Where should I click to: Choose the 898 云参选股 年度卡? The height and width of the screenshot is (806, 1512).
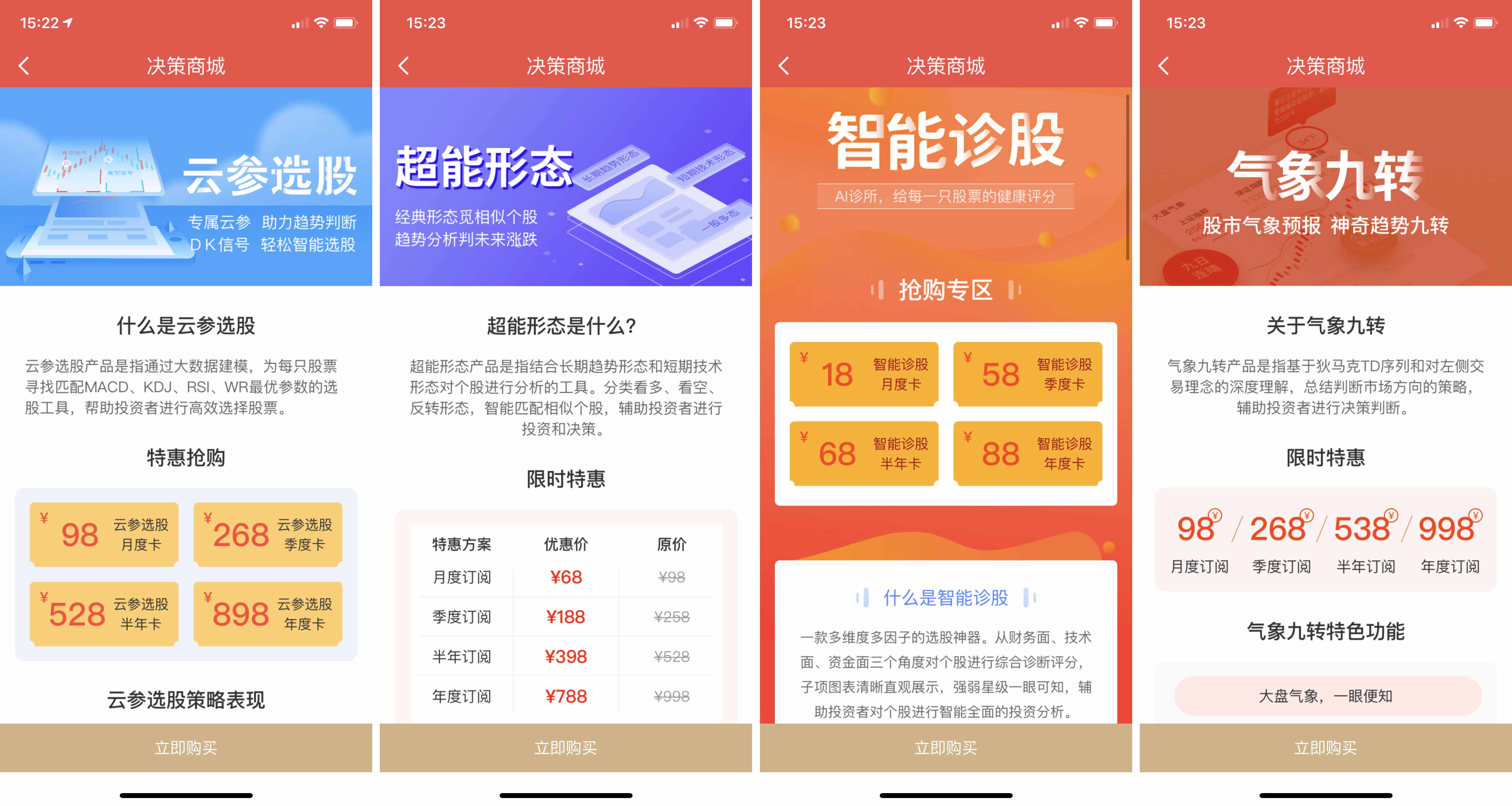click(x=268, y=613)
